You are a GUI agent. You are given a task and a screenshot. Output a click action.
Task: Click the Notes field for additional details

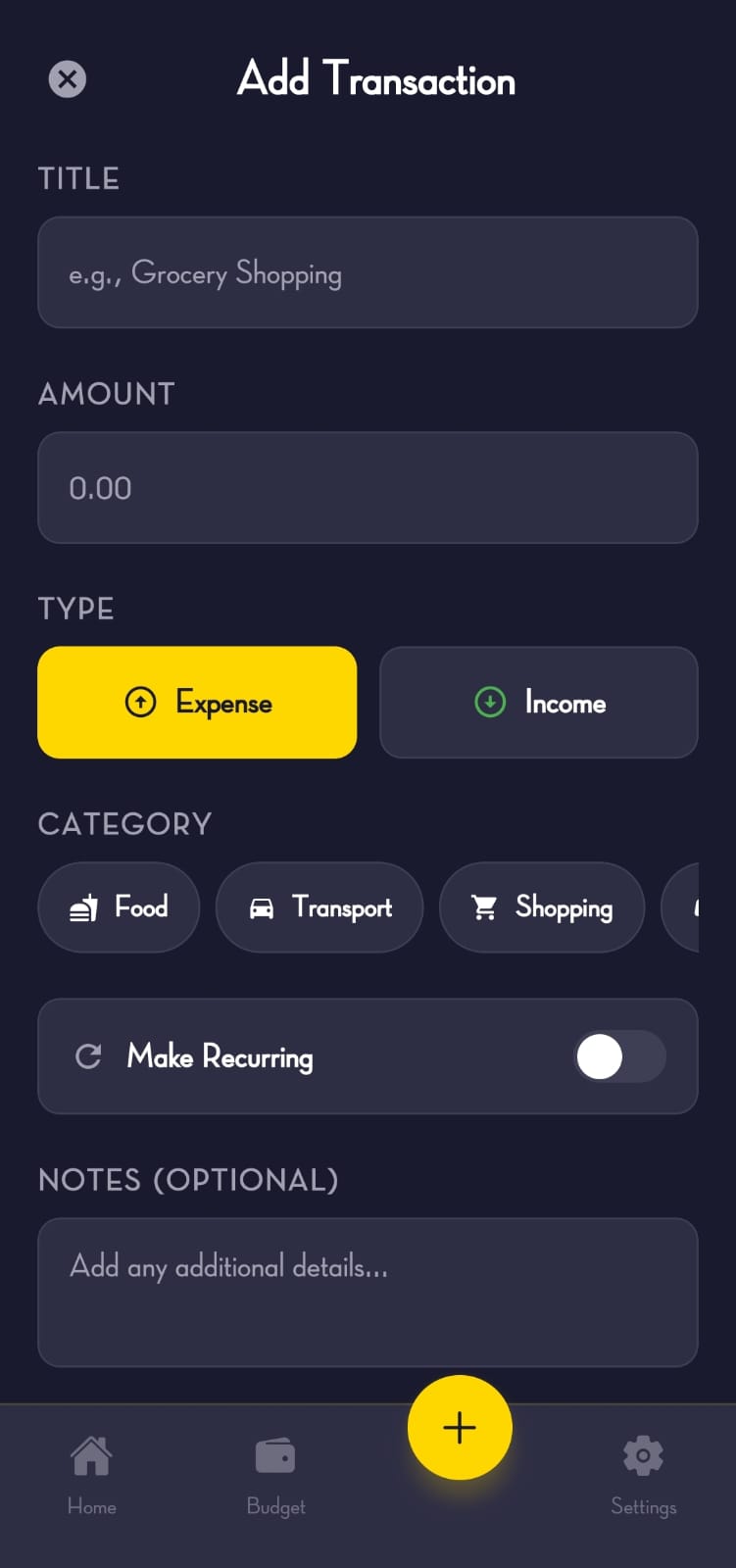tap(368, 1292)
